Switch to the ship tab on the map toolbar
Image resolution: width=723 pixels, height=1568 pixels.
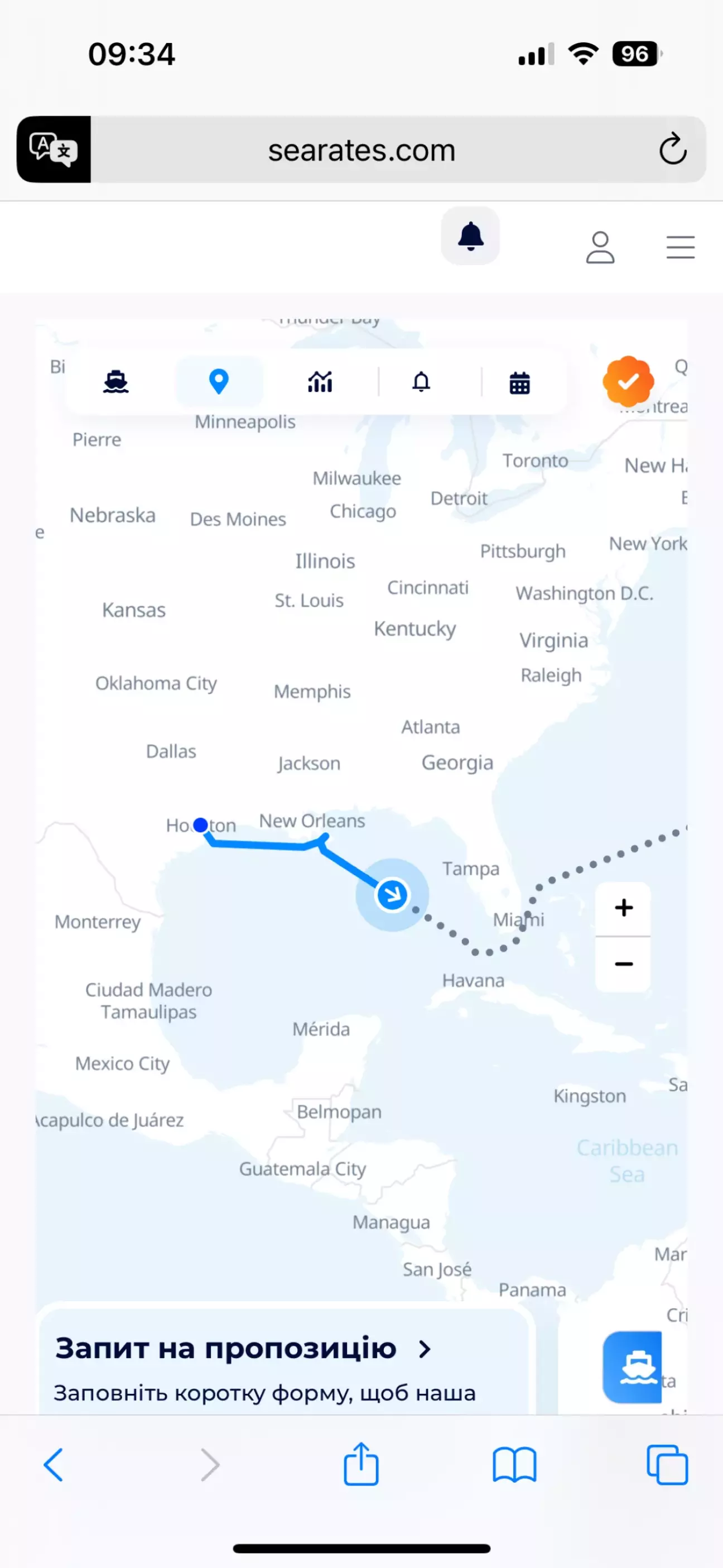pyautogui.click(x=115, y=382)
